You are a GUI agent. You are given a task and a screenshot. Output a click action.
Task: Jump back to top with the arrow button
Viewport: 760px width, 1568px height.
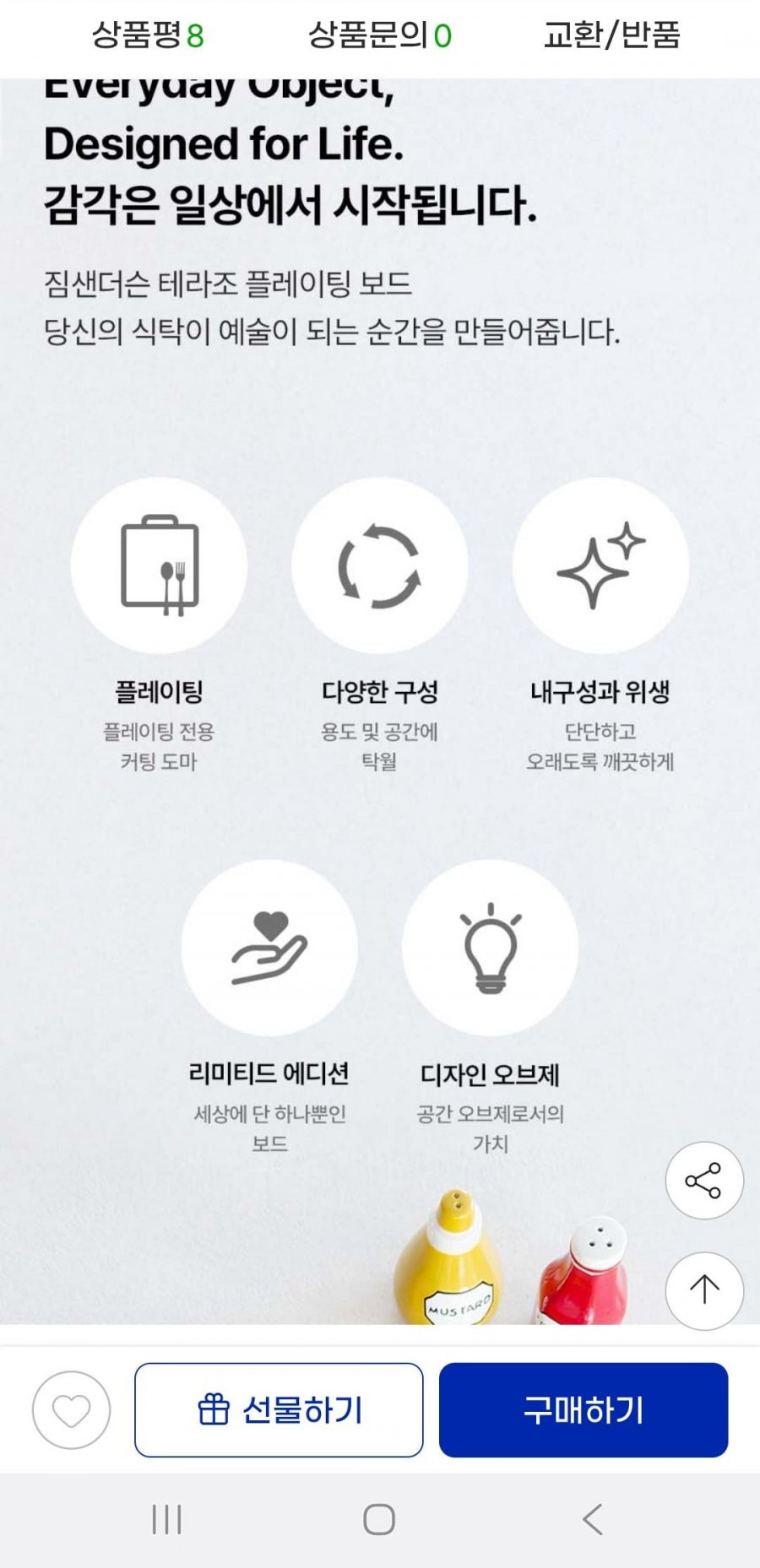click(703, 1290)
